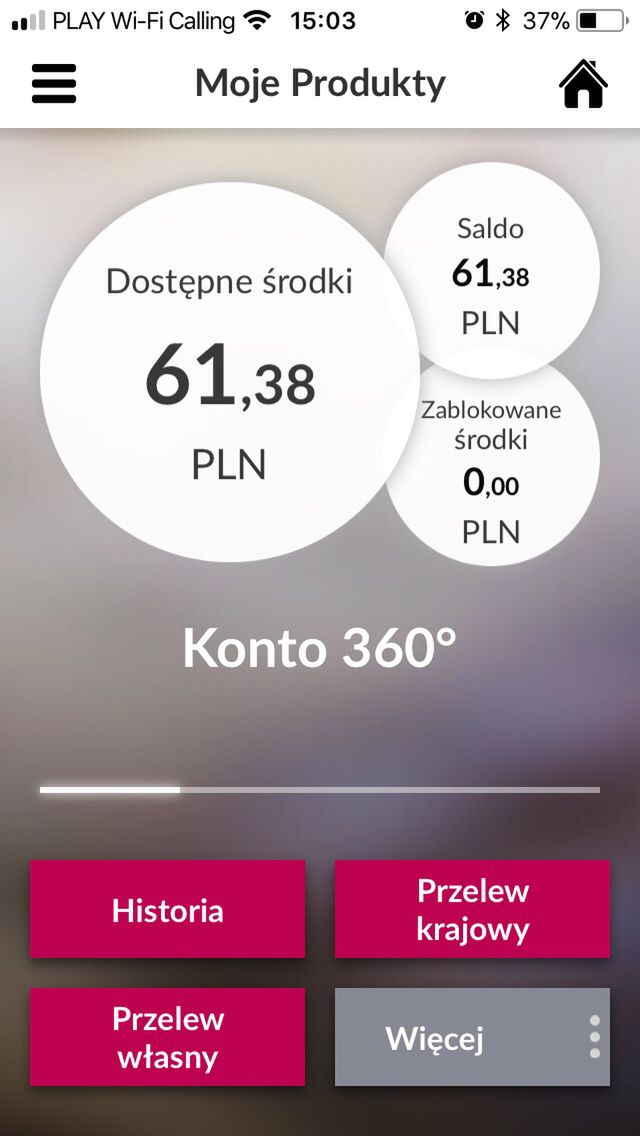
Task: Open account Historia
Action: (x=167, y=909)
